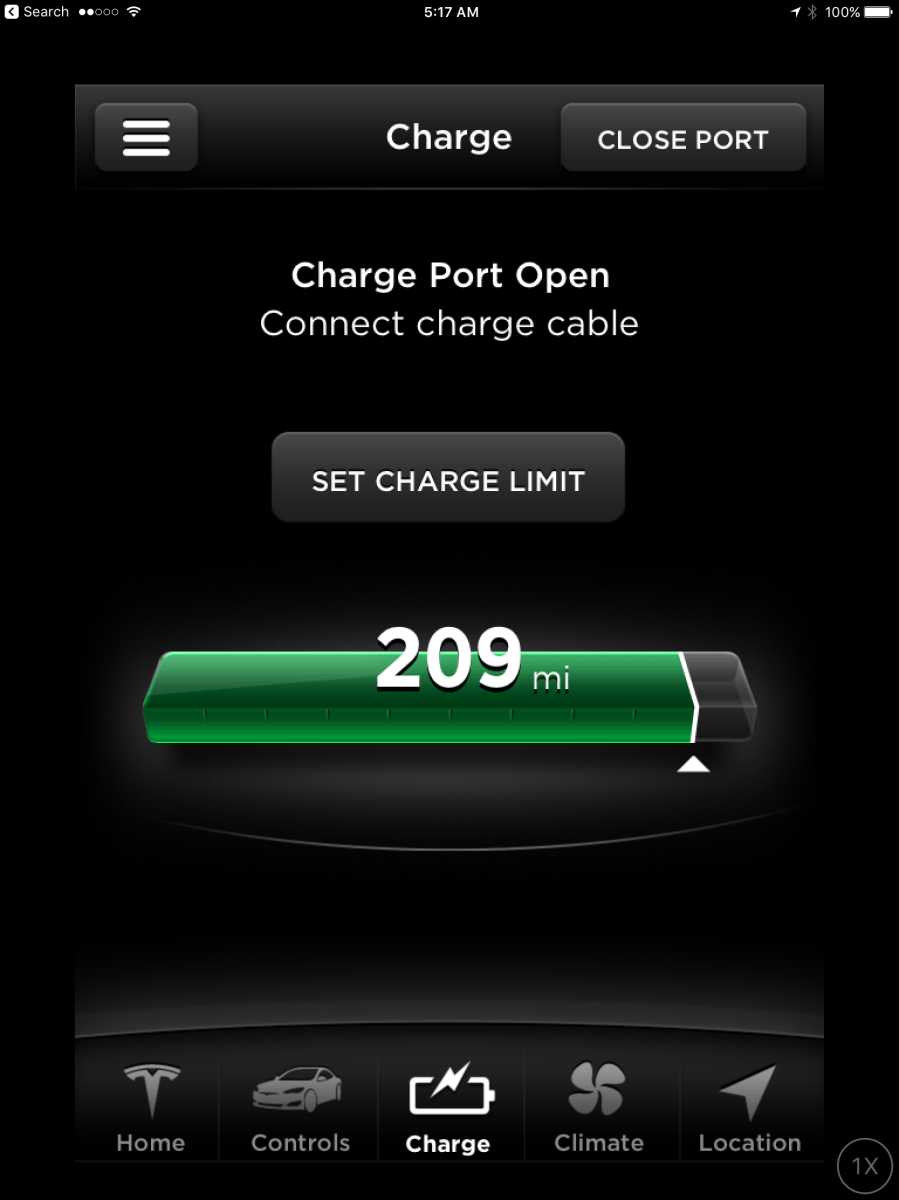Screen dimensions: 899x1200
Task: Tap the Close Port button
Action: [683, 138]
